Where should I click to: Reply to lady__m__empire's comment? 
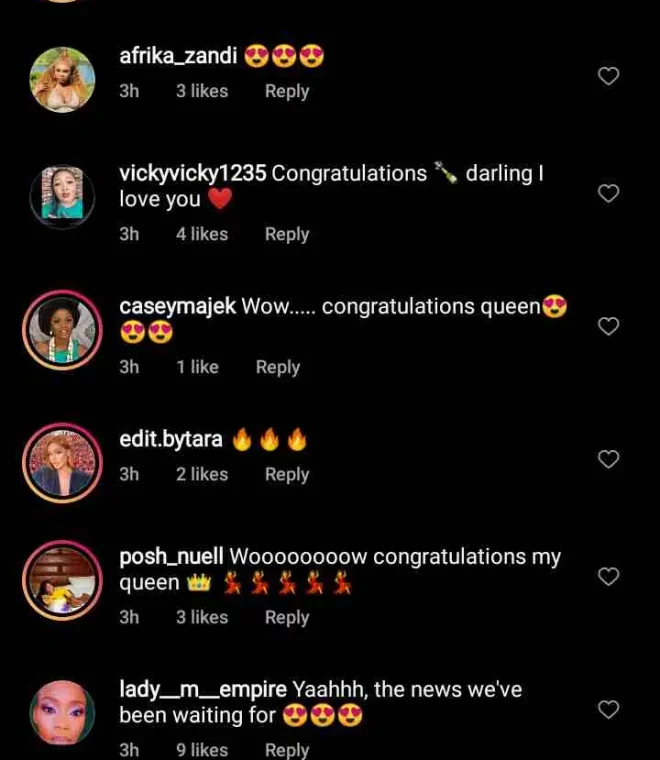click(x=286, y=749)
